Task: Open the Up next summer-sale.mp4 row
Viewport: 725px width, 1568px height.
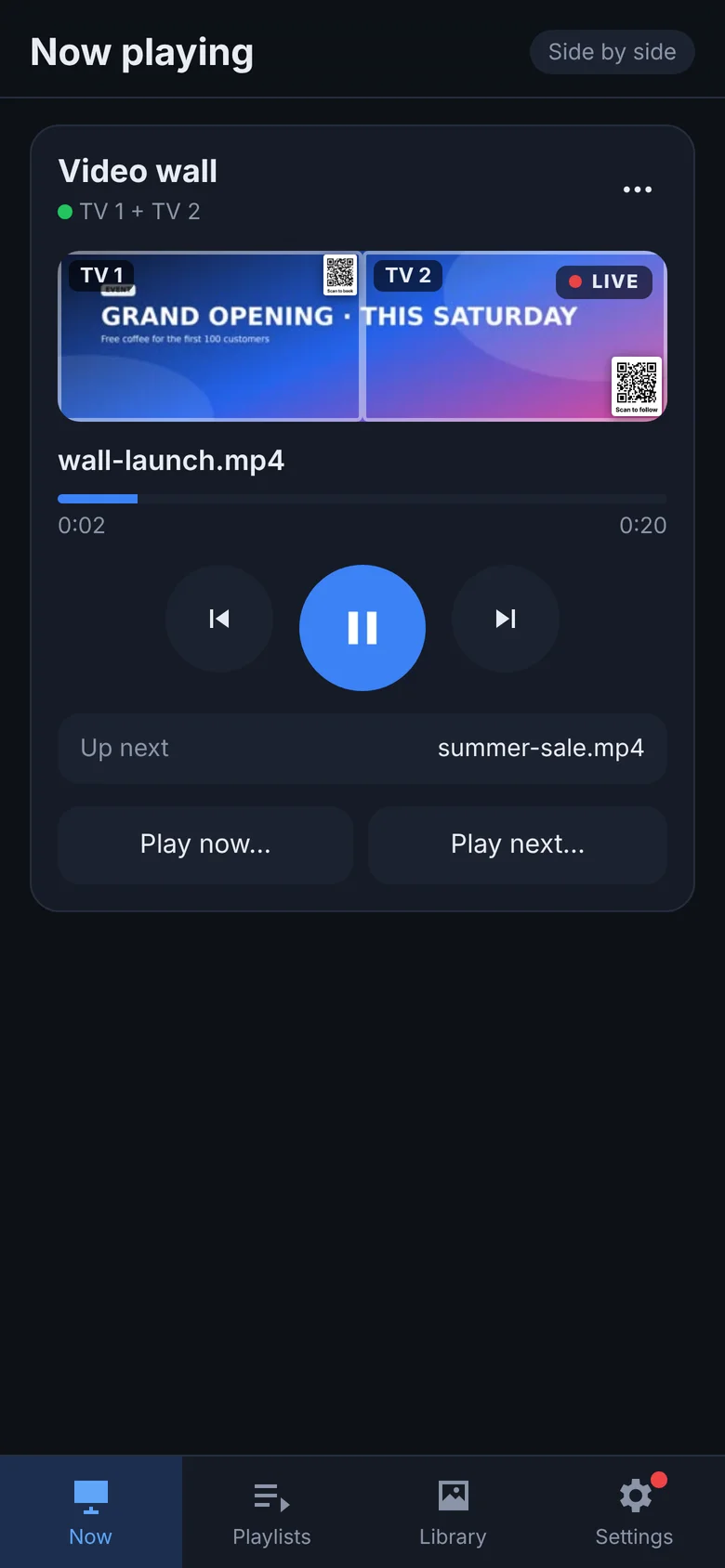Action: click(x=362, y=749)
